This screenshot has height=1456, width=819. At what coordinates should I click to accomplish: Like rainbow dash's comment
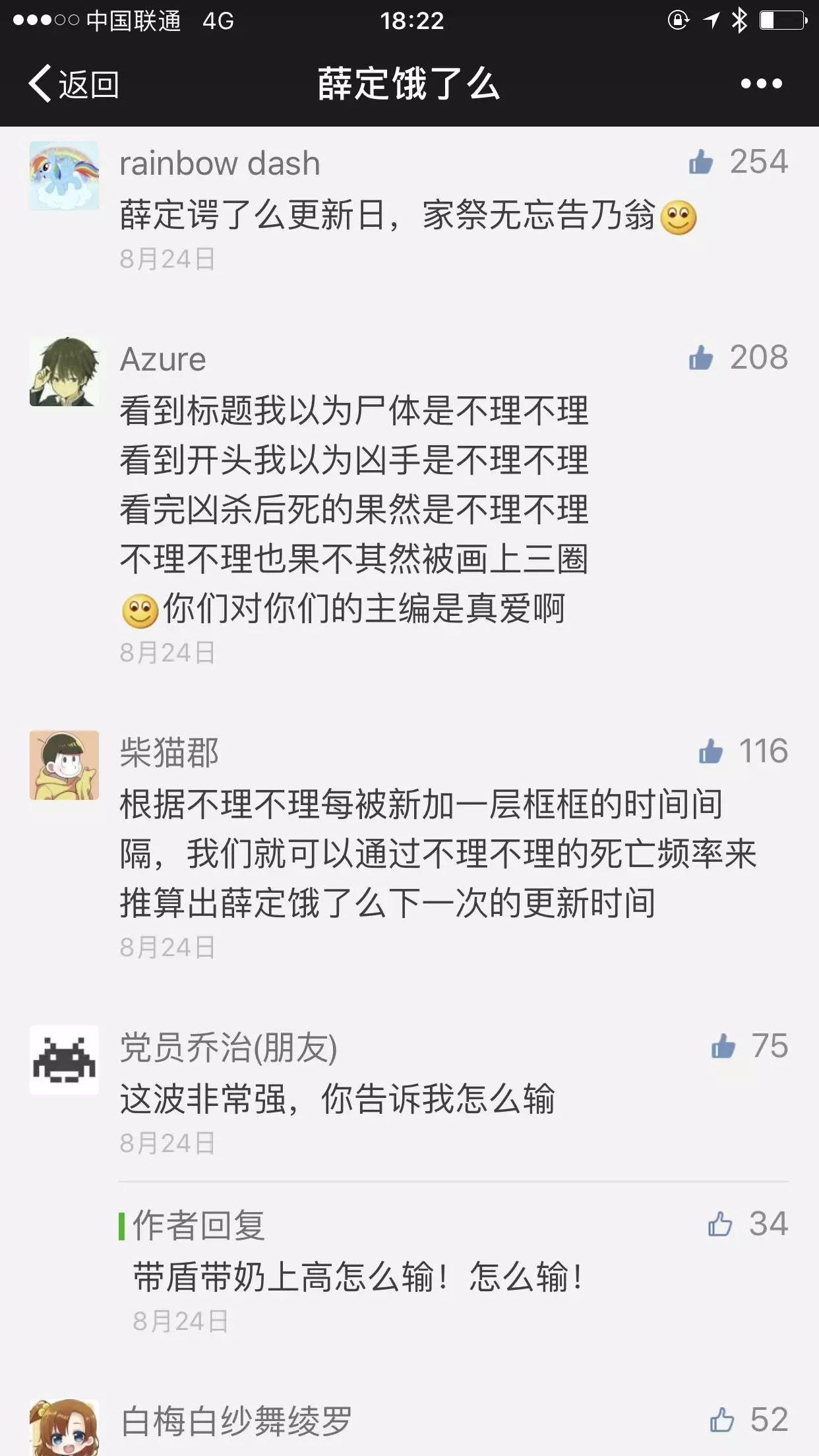click(x=702, y=162)
